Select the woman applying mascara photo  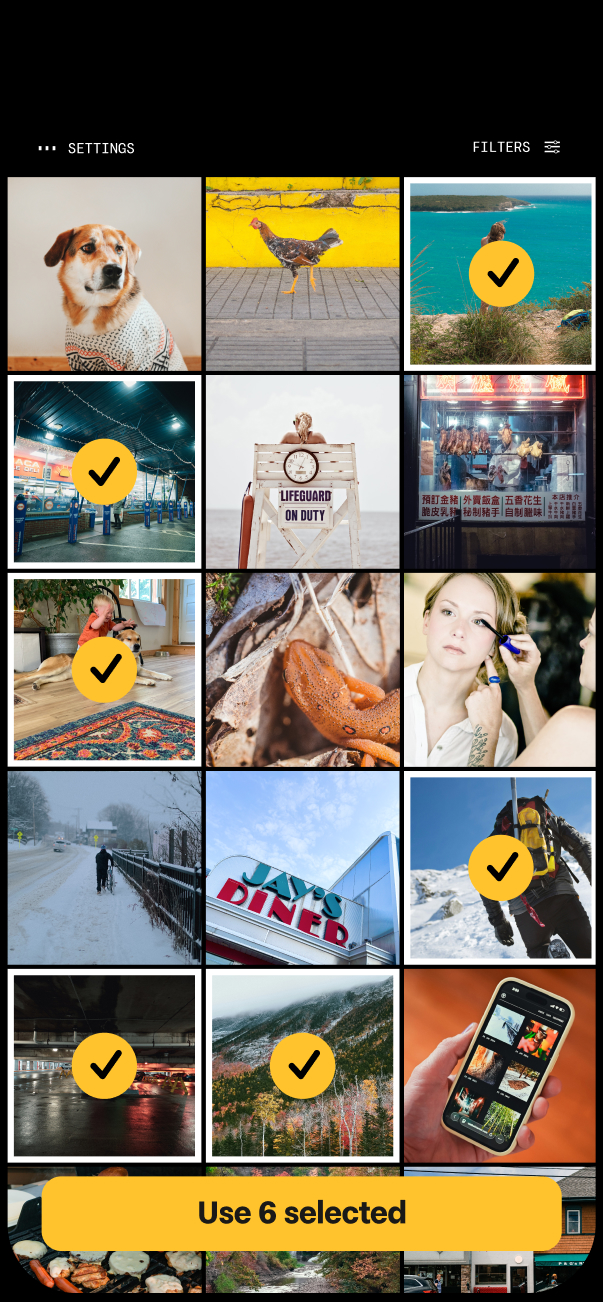pyautogui.click(x=500, y=670)
